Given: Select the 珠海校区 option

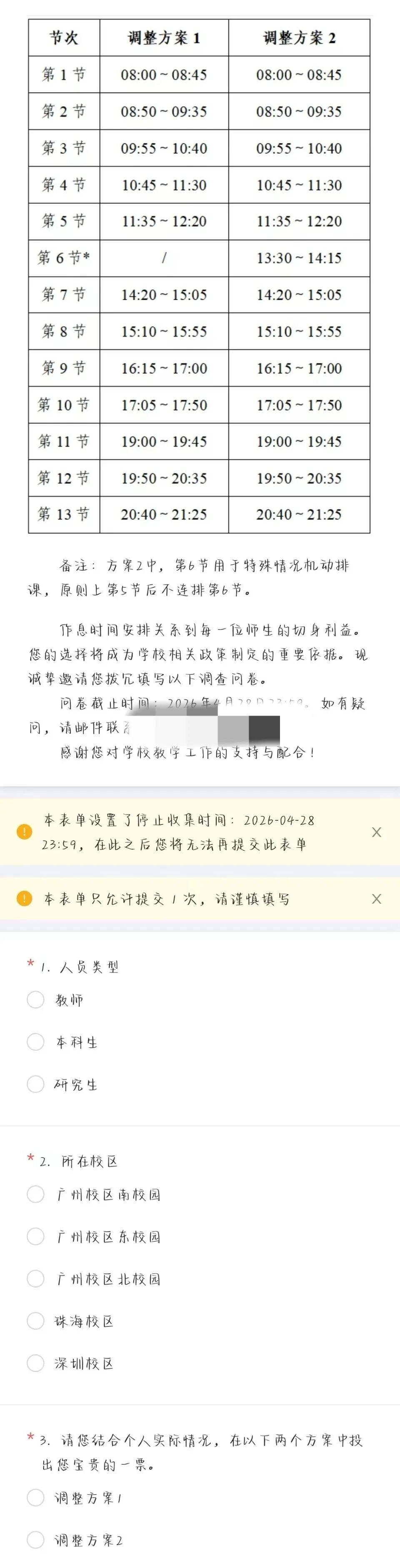Looking at the screenshot, I should [x=36, y=1321].
